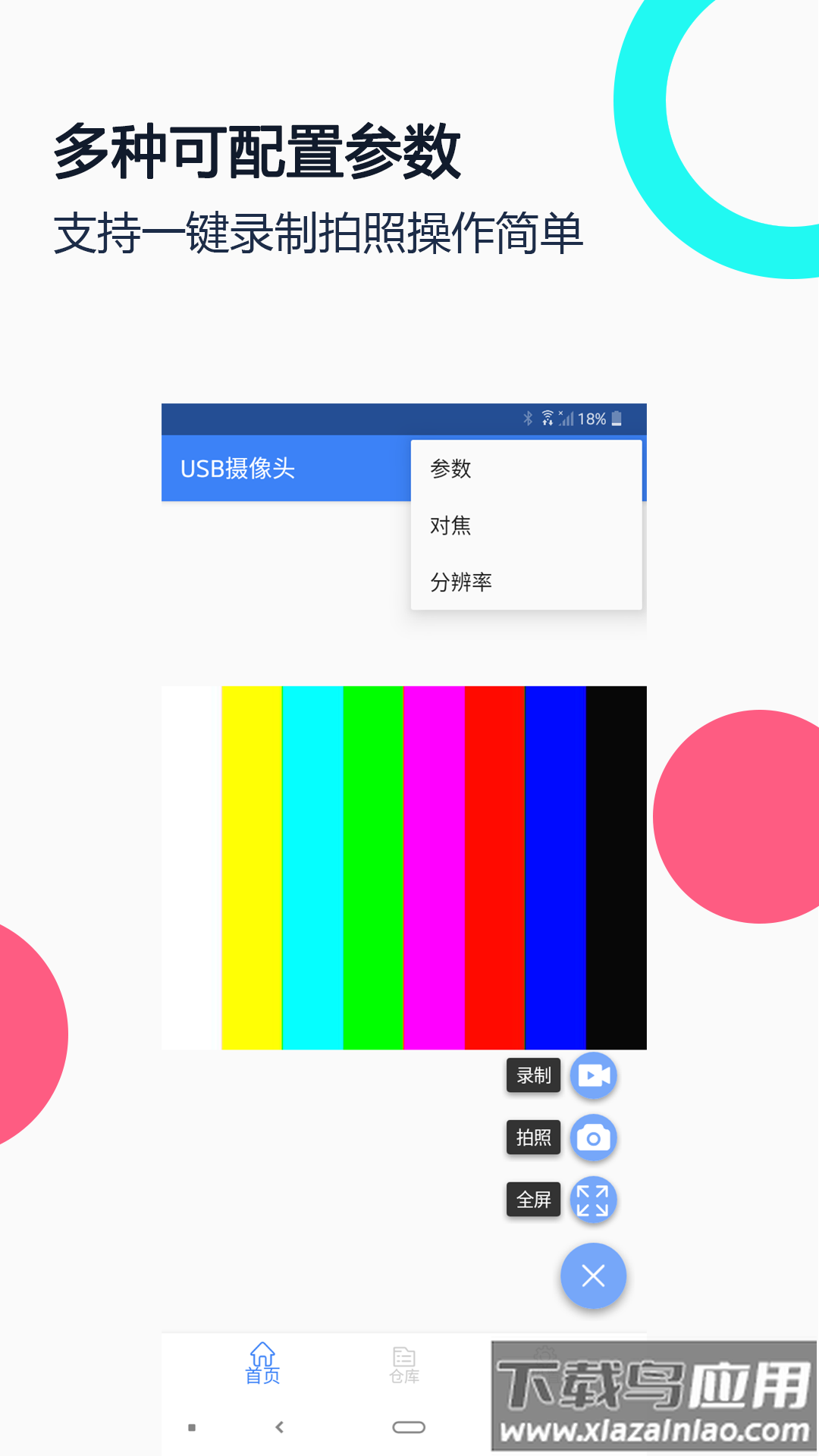This screenshot has height=1456, width=819.
Task: Tap the fullscreen expand icon beside 全屏
Action: (595, 1200)
